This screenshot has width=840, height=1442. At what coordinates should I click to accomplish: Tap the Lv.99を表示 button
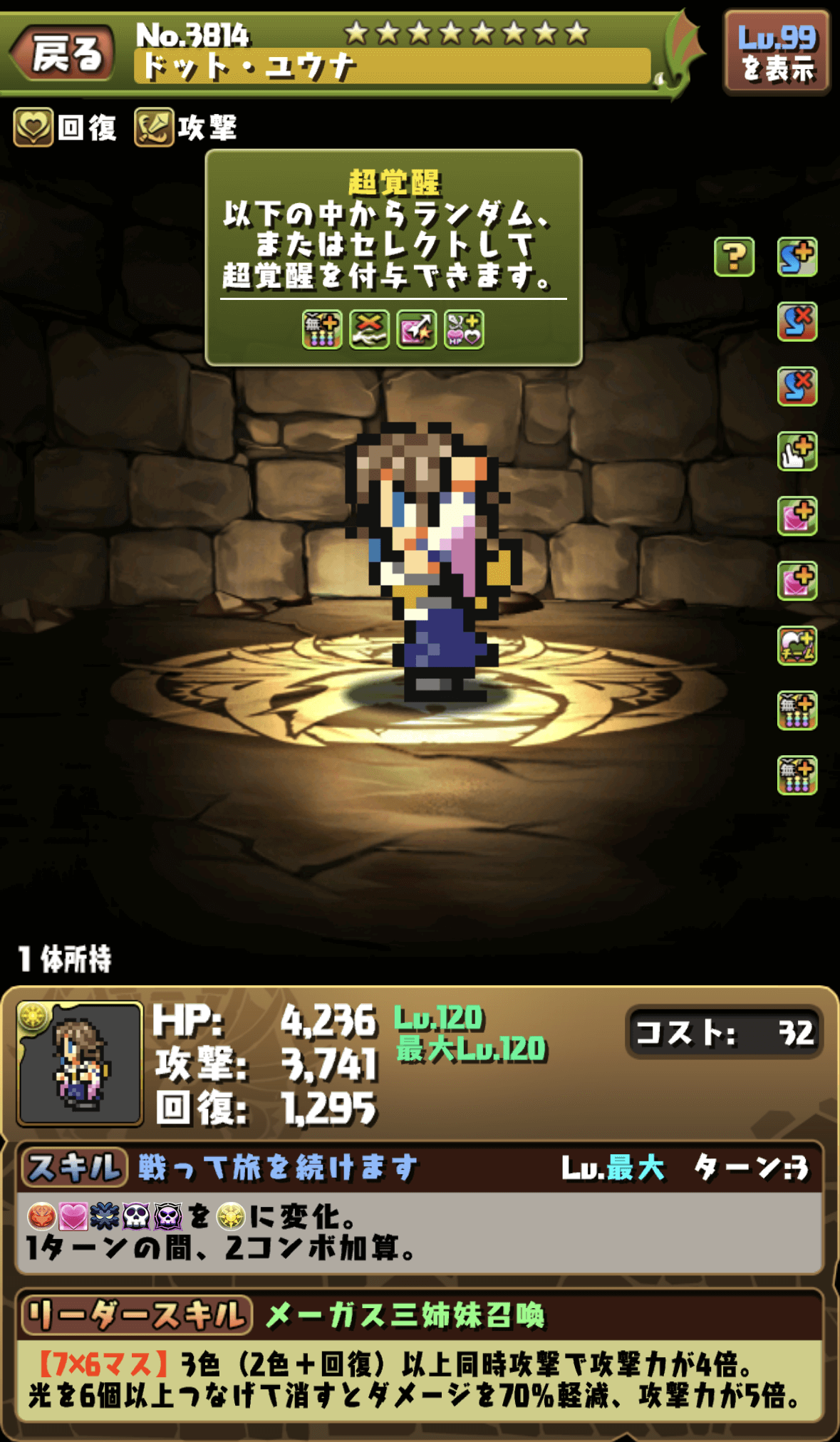[777, 53]
